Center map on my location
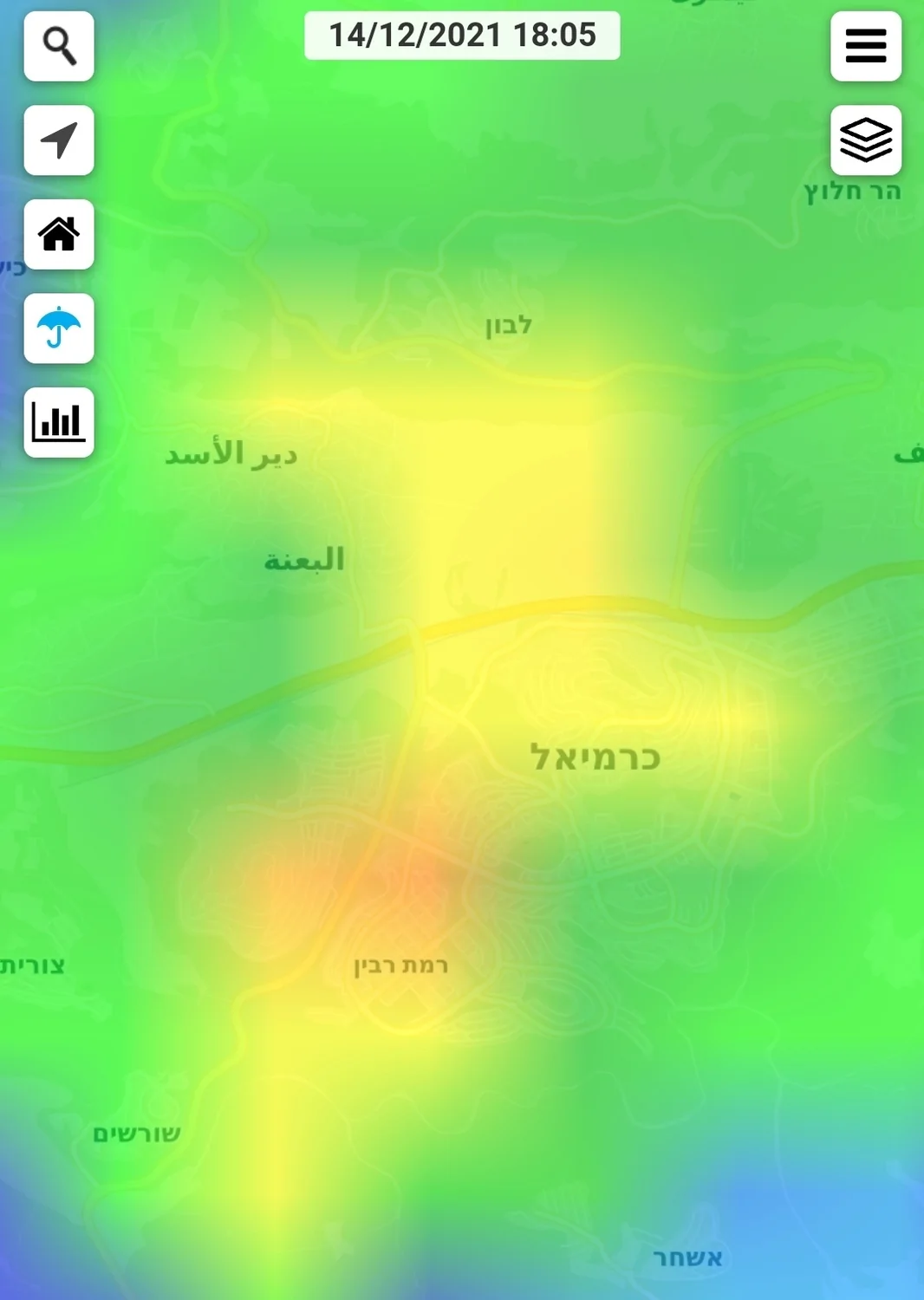 (59, 140)
